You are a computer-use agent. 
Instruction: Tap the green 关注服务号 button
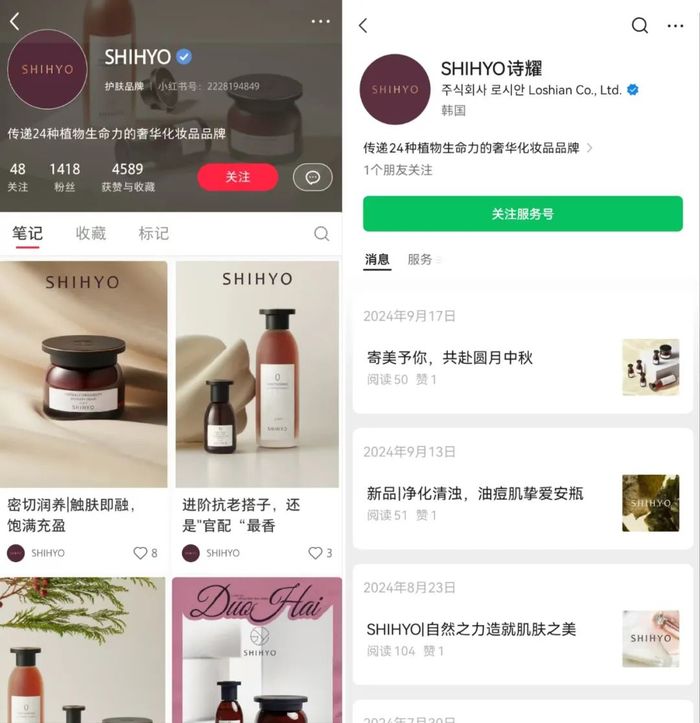pyautogui.click(x=522, y=214)
